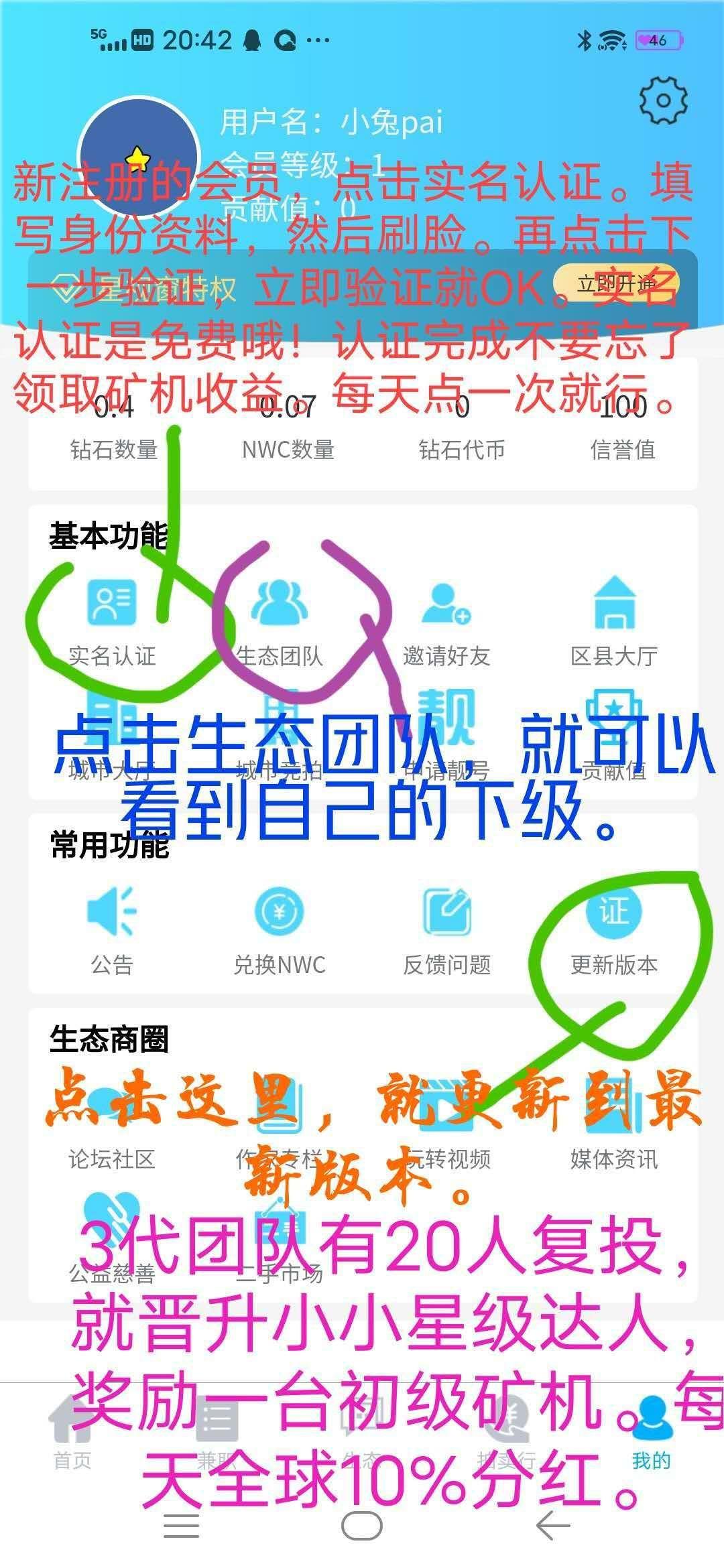Open 生态团队 to view your team
The width and height of the screenshot is (724, 1568).
pyautogui.click(x=280, y=622)
